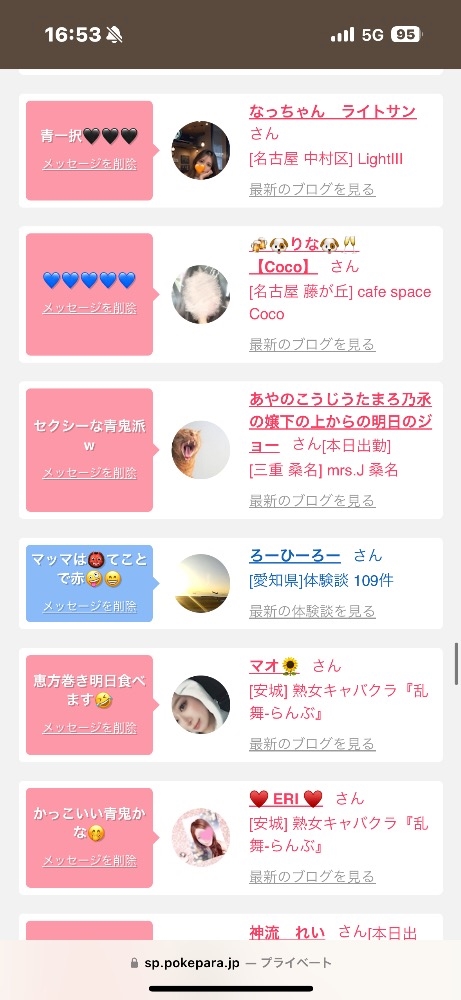The image size is (461, 1000).
Task: Open ろーひーろー user profile
Action: 295,555
